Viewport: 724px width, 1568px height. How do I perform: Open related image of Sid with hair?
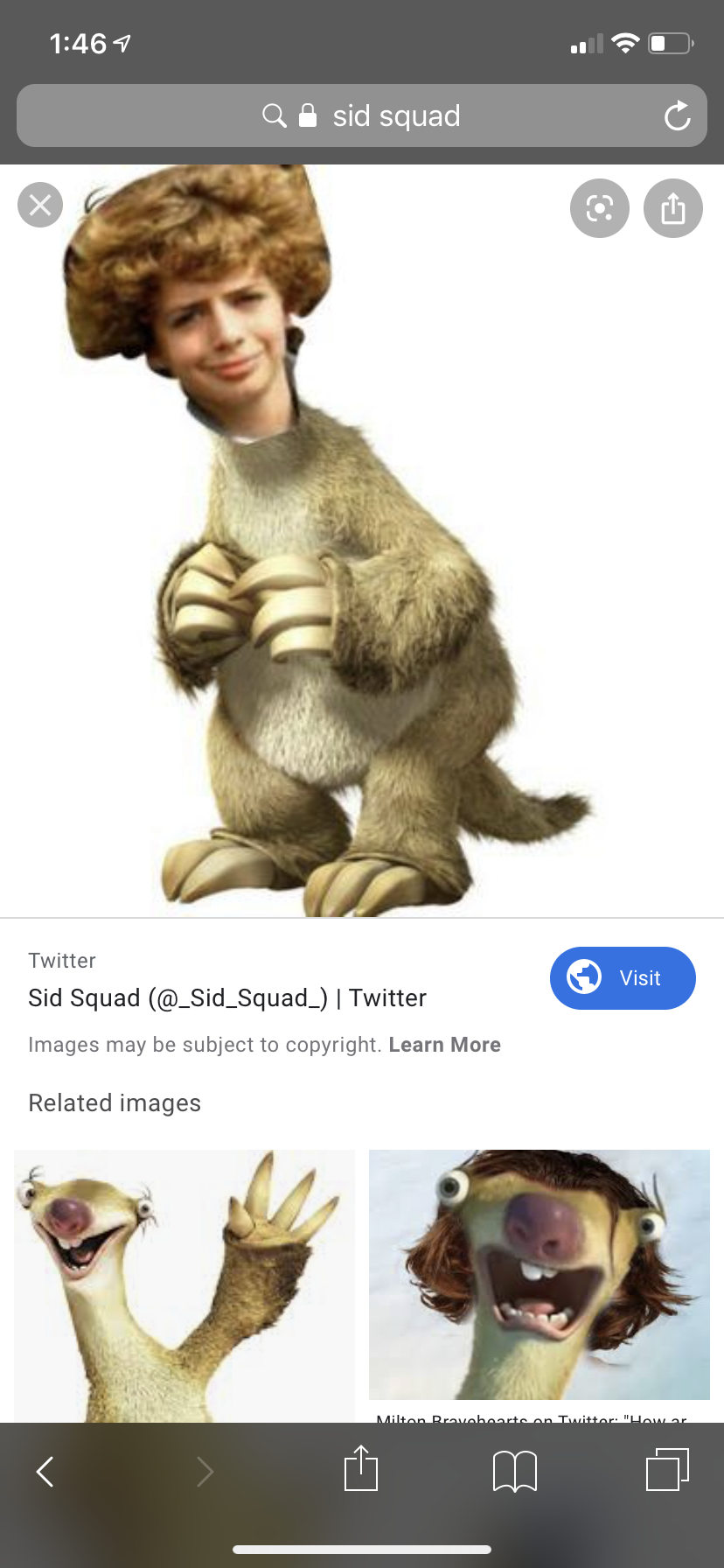pos(540,1275)
